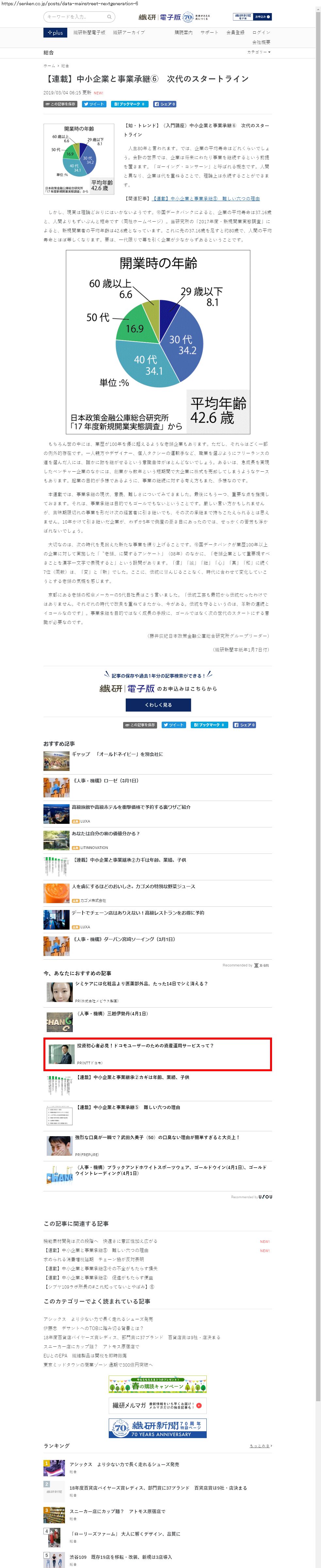
Task: Open the 会員登録 link in the header
Action: (235, 33)
